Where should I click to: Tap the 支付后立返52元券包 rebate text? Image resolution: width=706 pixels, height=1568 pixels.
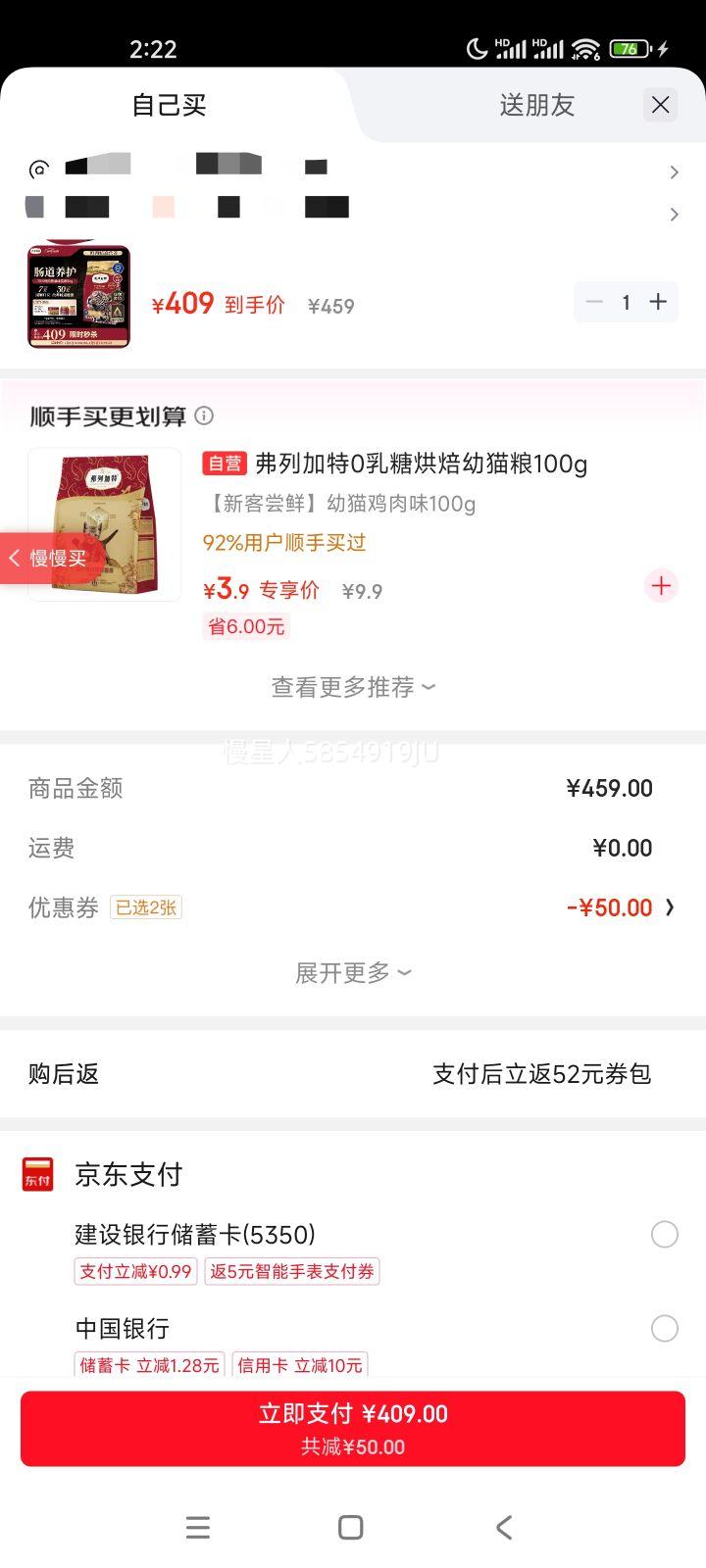[542, 1073]
